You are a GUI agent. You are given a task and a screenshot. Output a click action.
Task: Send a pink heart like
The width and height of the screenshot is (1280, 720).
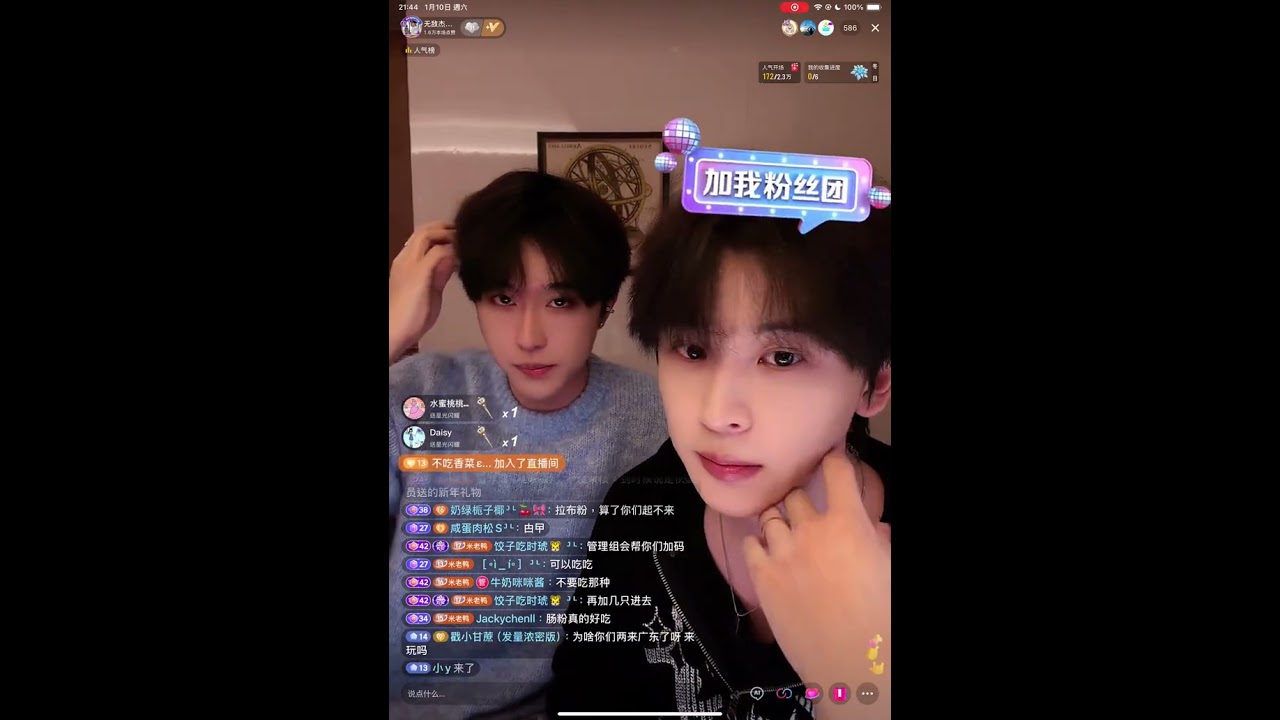coord(812,693)
